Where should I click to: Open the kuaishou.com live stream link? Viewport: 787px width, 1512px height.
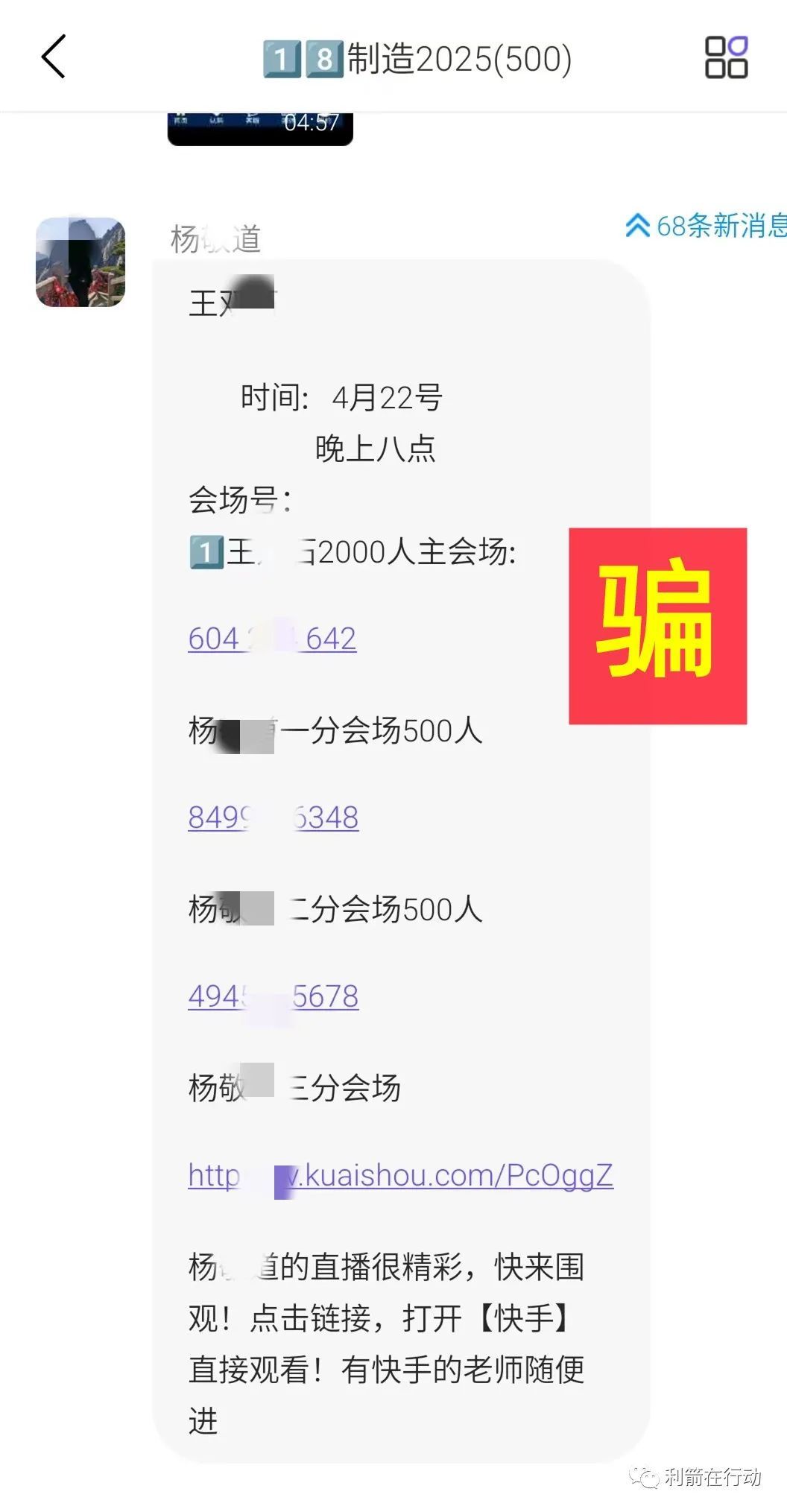(399, 1174)
